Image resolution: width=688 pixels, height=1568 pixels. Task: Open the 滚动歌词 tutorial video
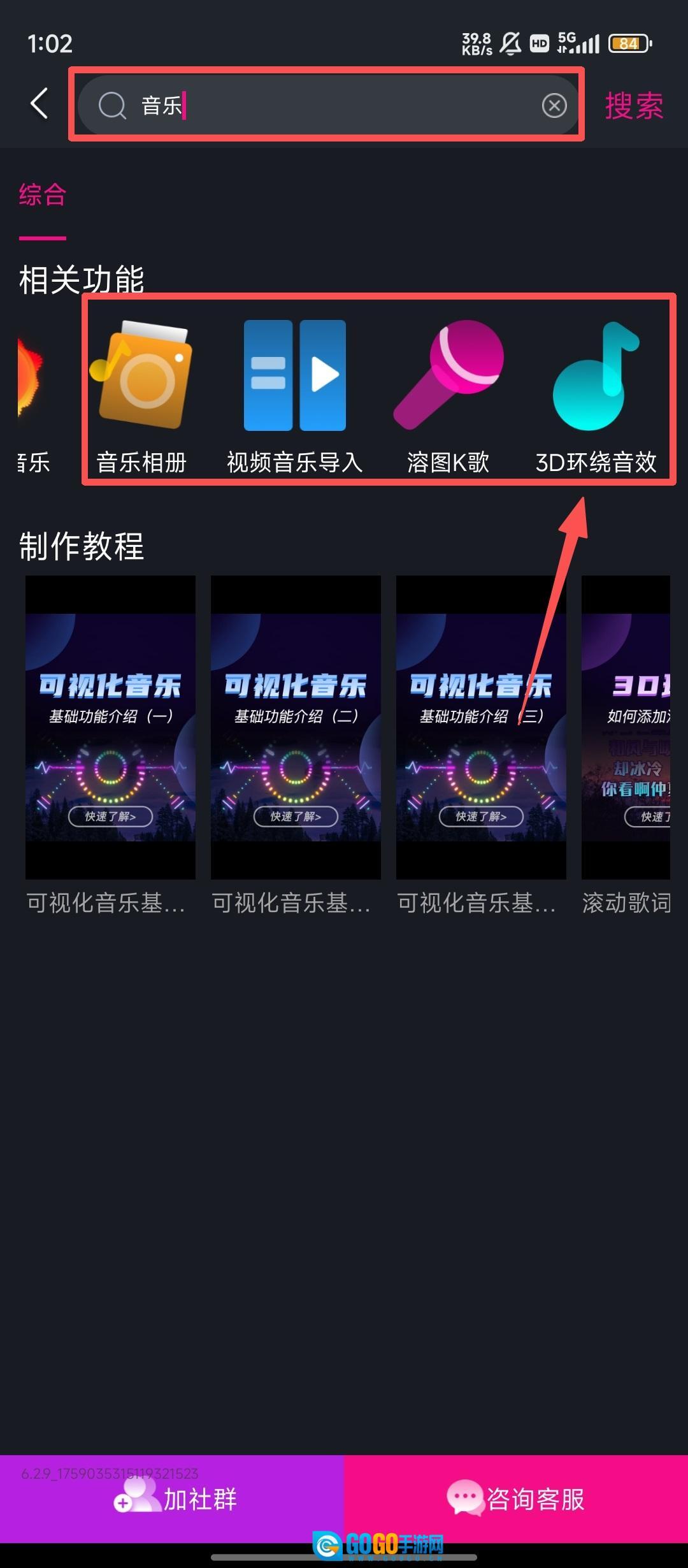[626, 727]
